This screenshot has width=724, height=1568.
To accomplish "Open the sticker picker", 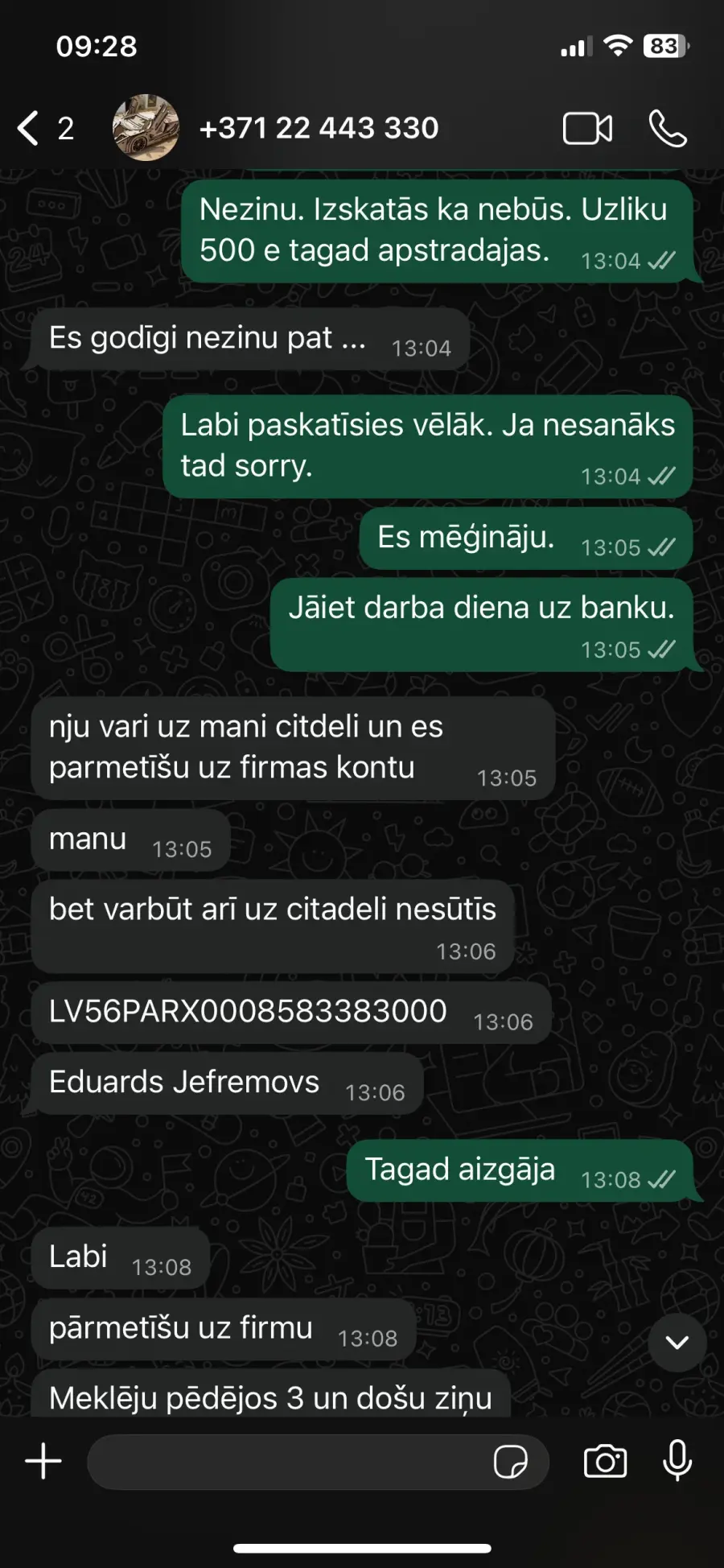I will (510, 1461).
